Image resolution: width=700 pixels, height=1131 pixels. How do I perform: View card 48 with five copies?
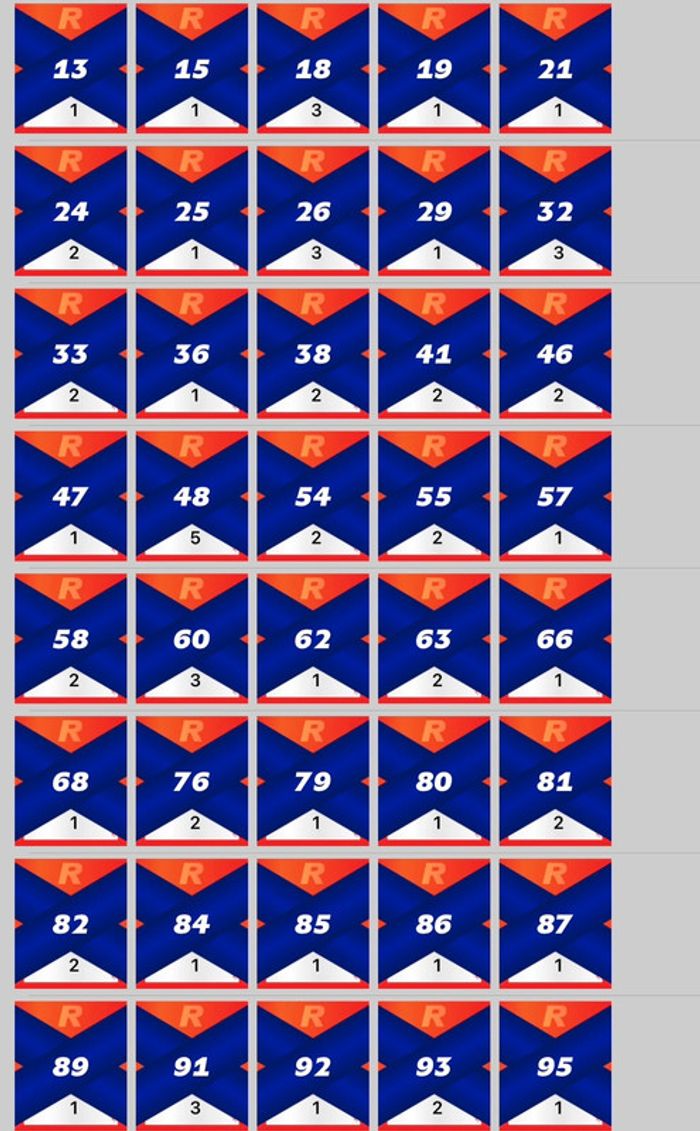pyautogui.click(x=192, y=496)
